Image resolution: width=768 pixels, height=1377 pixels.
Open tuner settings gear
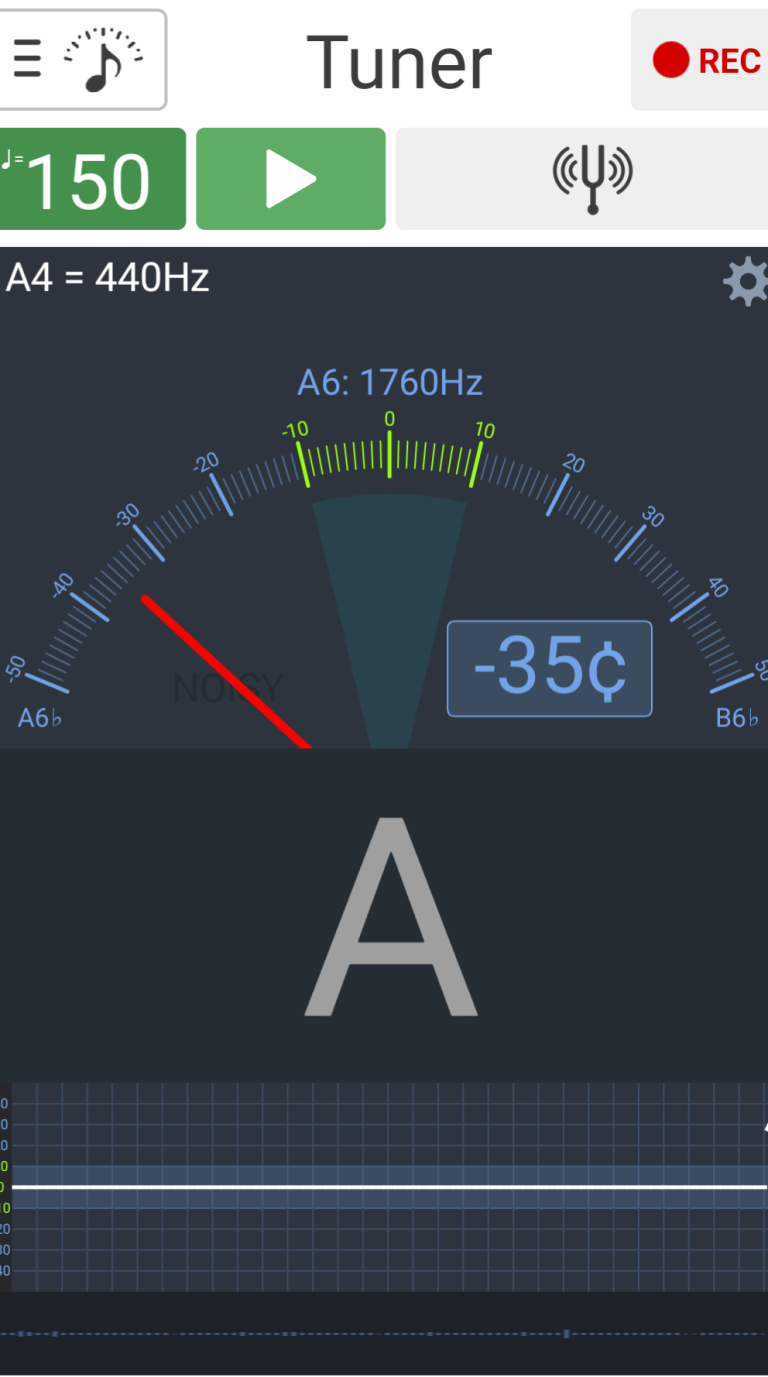coord(746,283)
